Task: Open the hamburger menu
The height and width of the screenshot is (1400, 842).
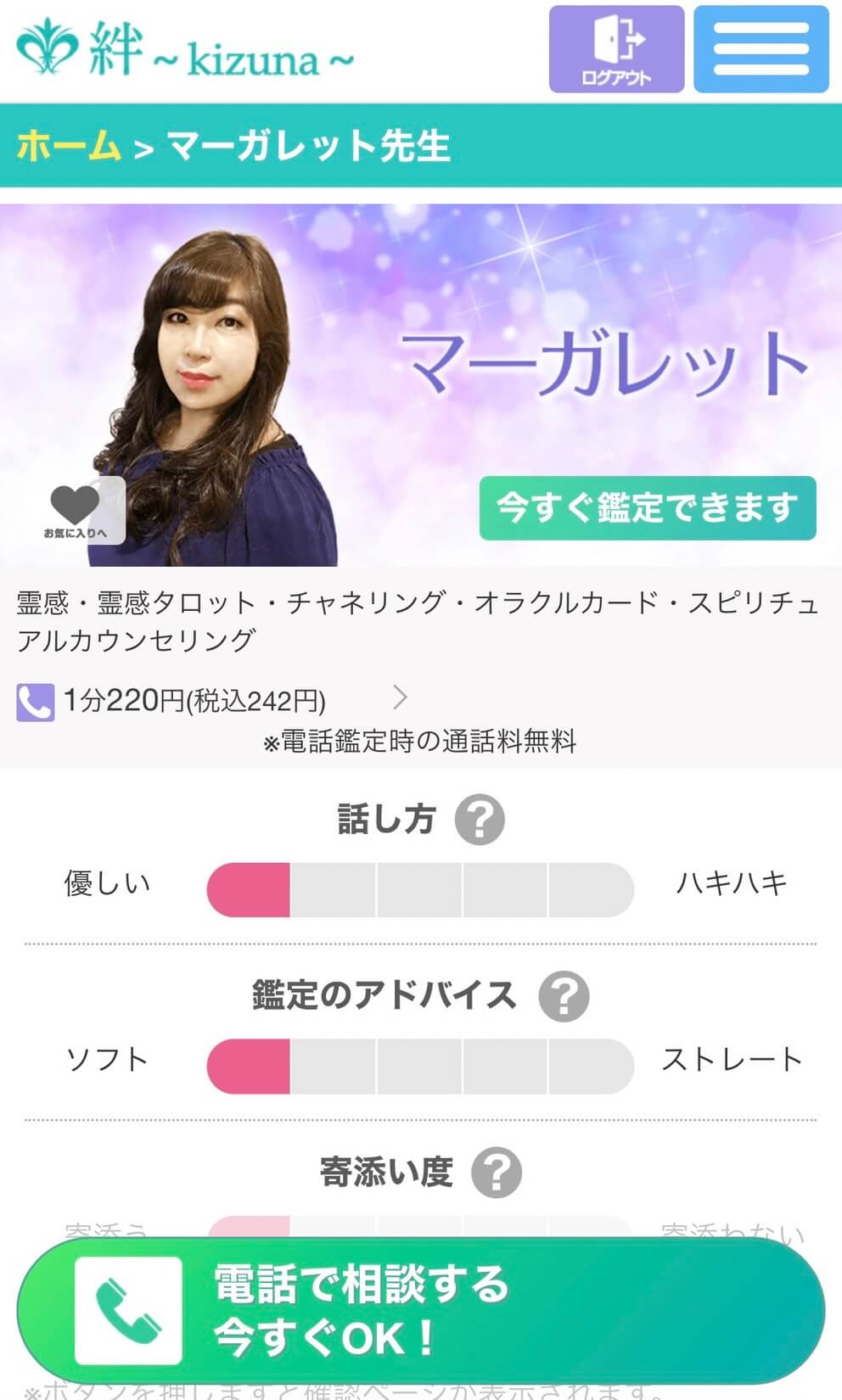Action: pyautogui.click(x=761, y=49)
